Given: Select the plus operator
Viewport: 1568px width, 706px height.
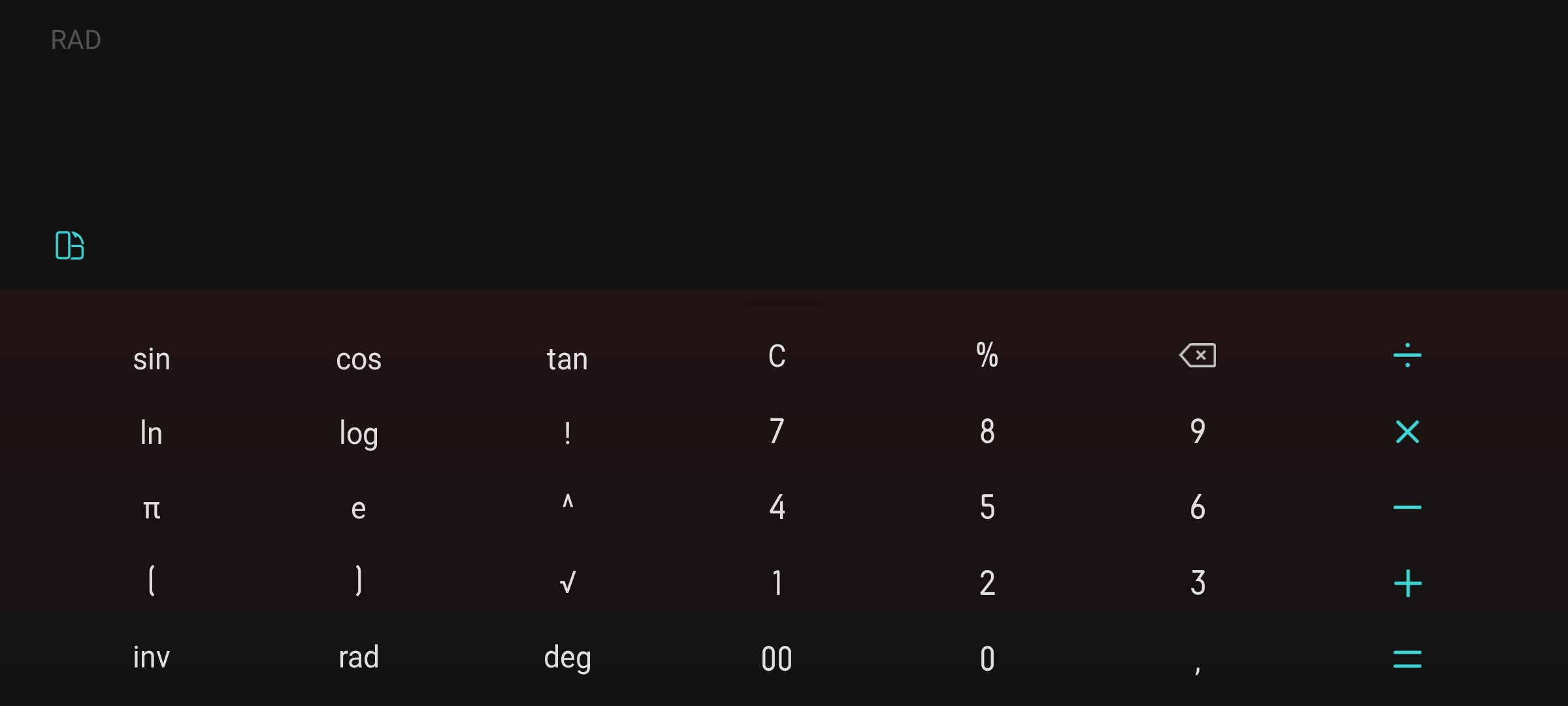Looking at the screenshot, I should 1407,583.
